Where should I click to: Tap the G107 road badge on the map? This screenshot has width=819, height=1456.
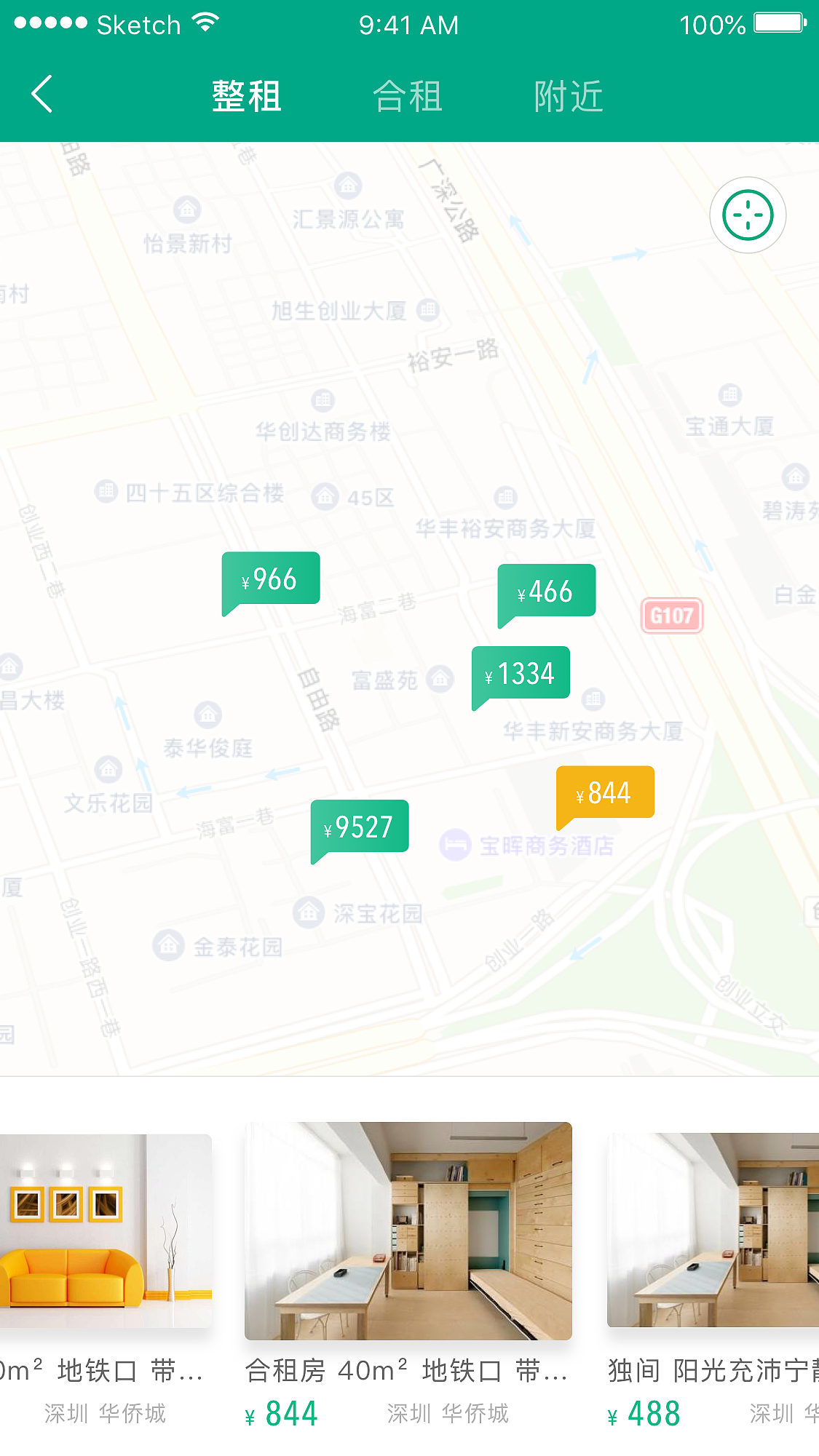click(670, 616)
